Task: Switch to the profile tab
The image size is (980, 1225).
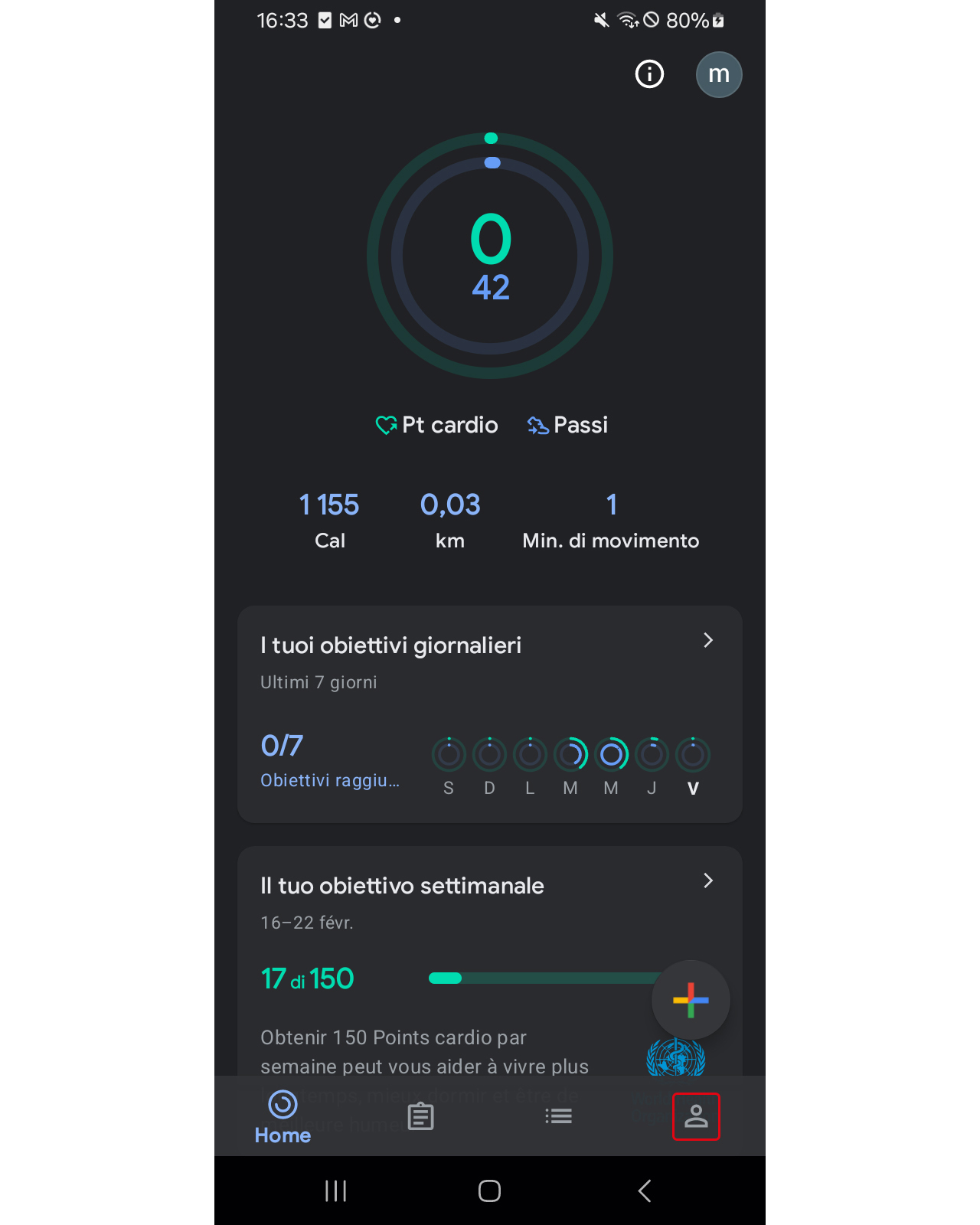Action: point(696,1116)
